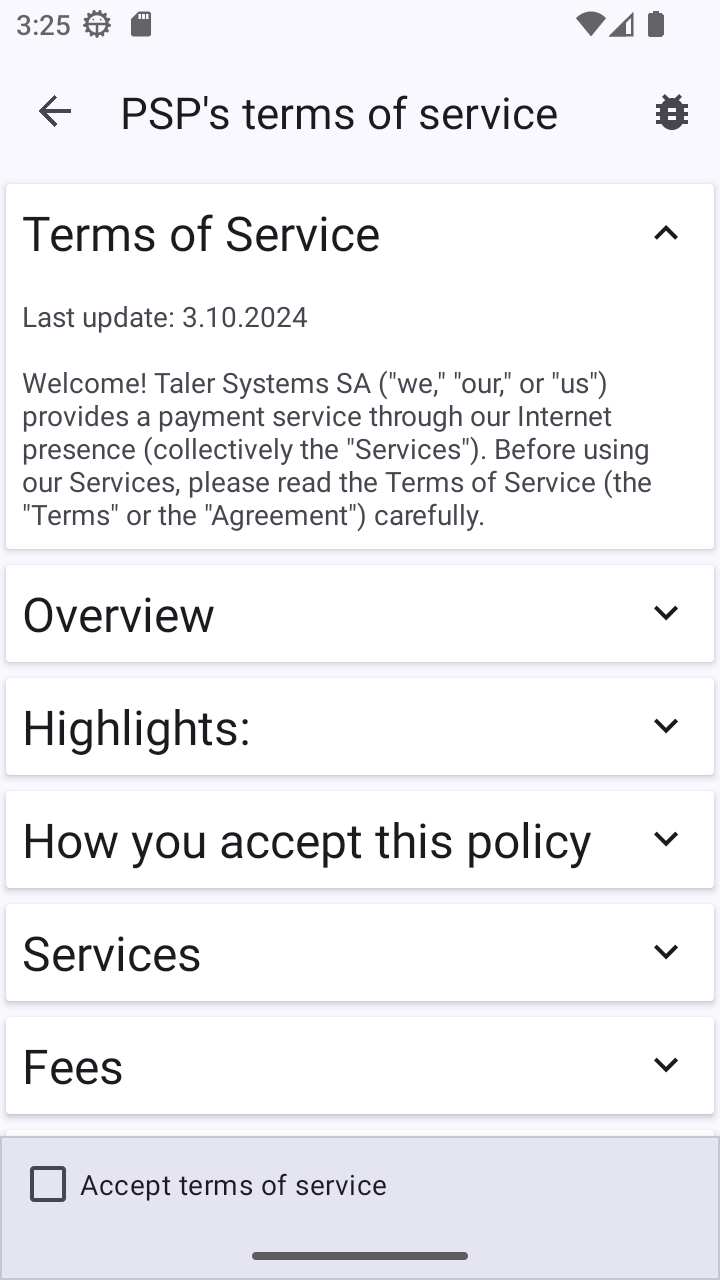Tap the debug bug icon
Image resolution: width=720 pixels, height=1280 pixels.
click(x=671, y=112)
